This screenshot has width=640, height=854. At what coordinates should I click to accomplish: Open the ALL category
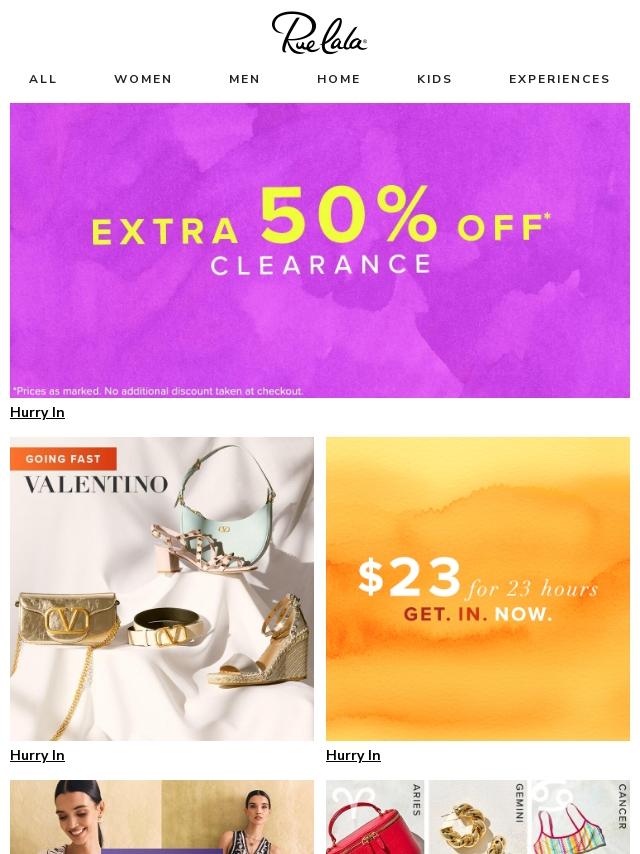pyautogui.click(x=43, y=79)
